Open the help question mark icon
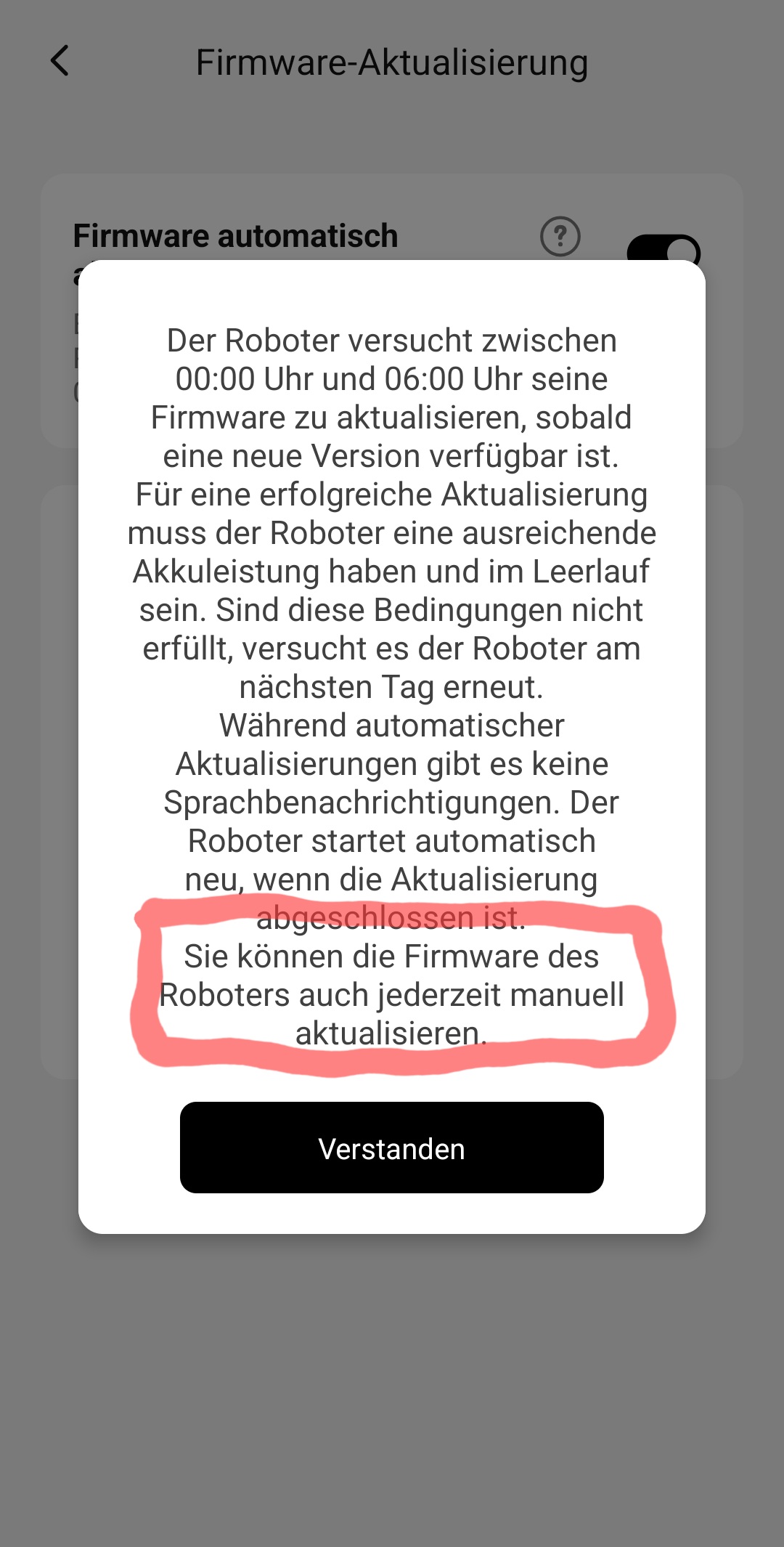The height and width of the screenshot is (1547, 784). pos(560,236)
